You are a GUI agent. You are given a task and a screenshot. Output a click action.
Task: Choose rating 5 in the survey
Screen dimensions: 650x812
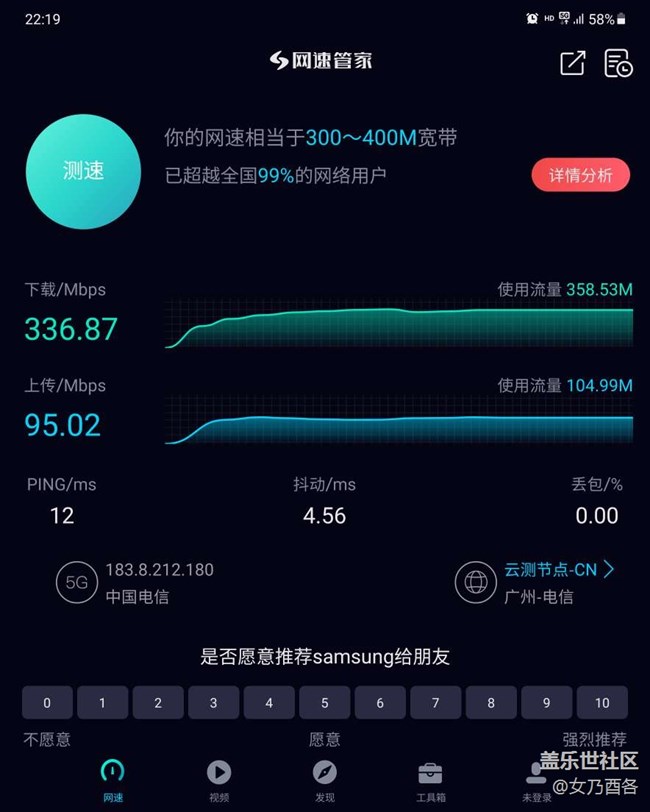click(324, 703)
